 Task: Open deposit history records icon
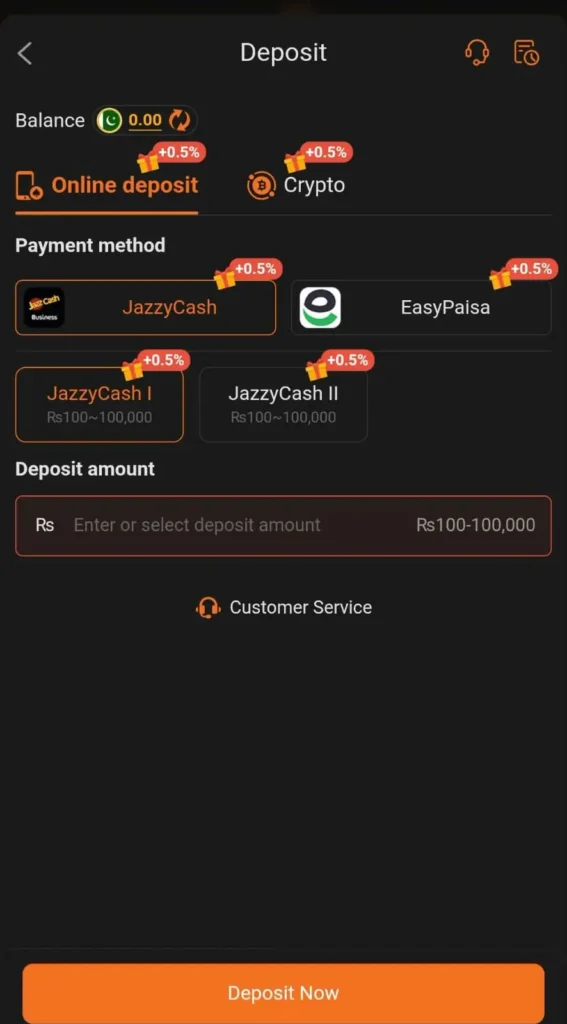(526, 52)
